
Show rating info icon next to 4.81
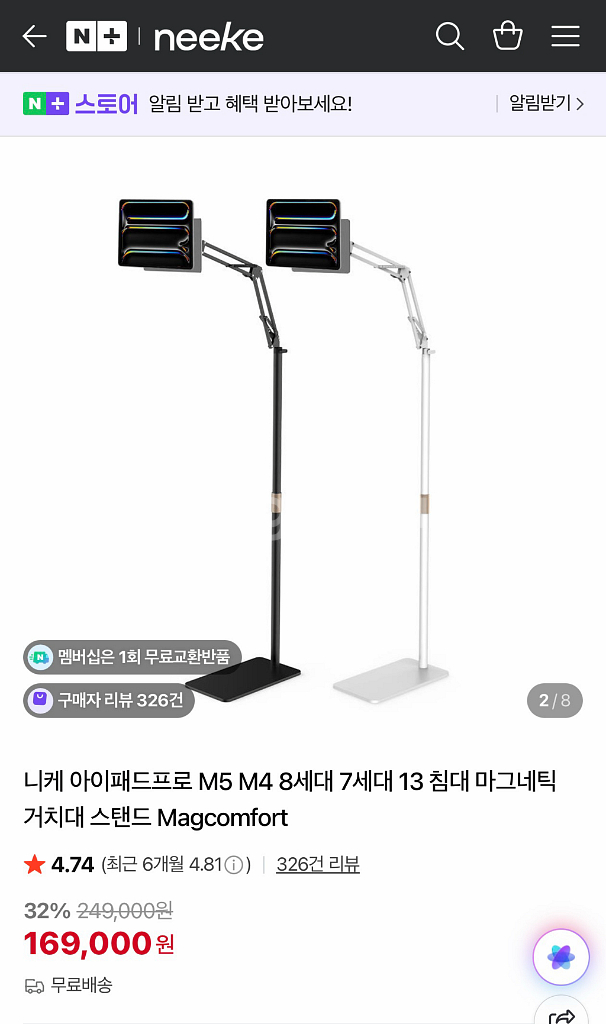pyautogui.click(x=234, y=865)
